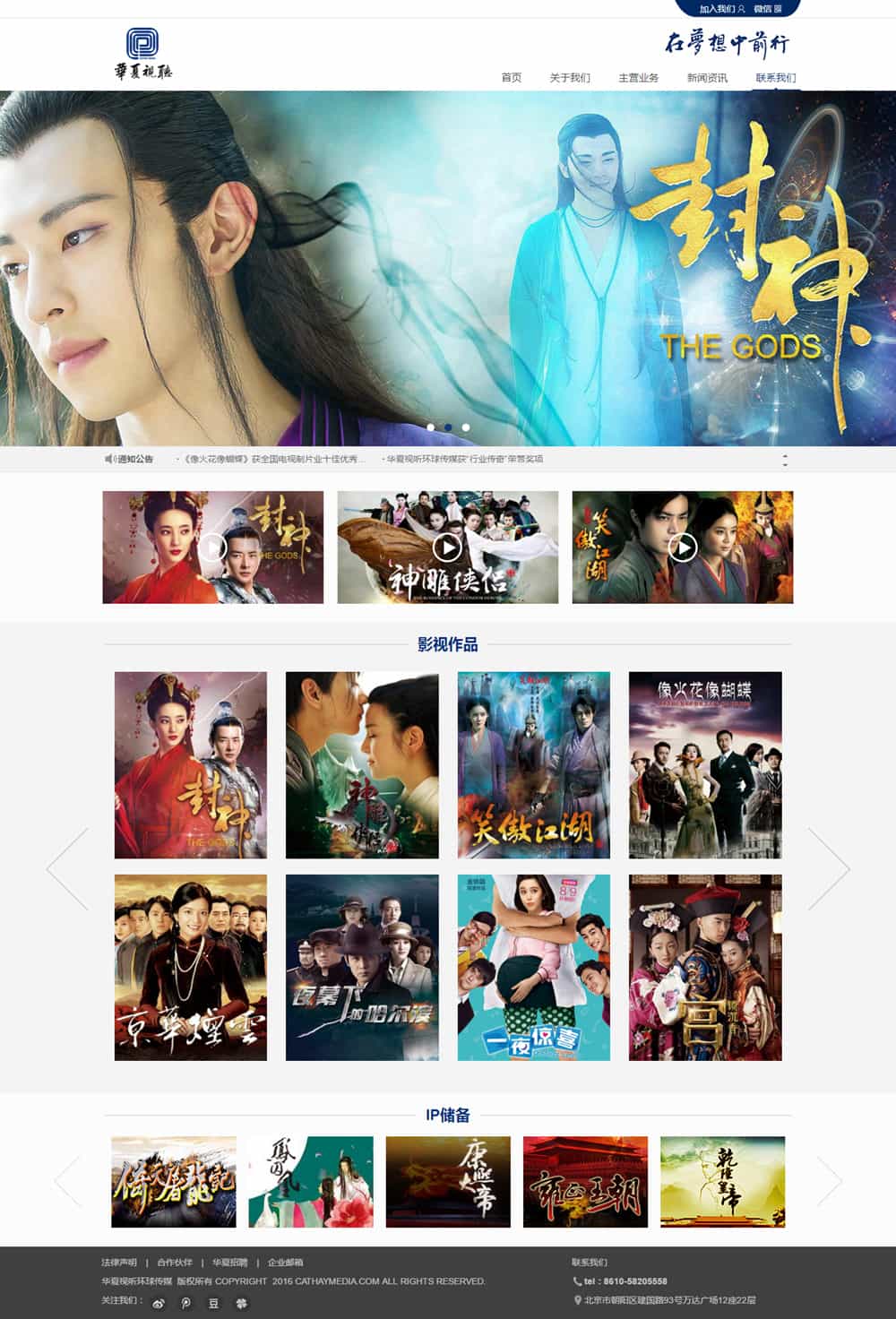Go to the 首页 tab
896x1319 pixels.
[512, 78]
